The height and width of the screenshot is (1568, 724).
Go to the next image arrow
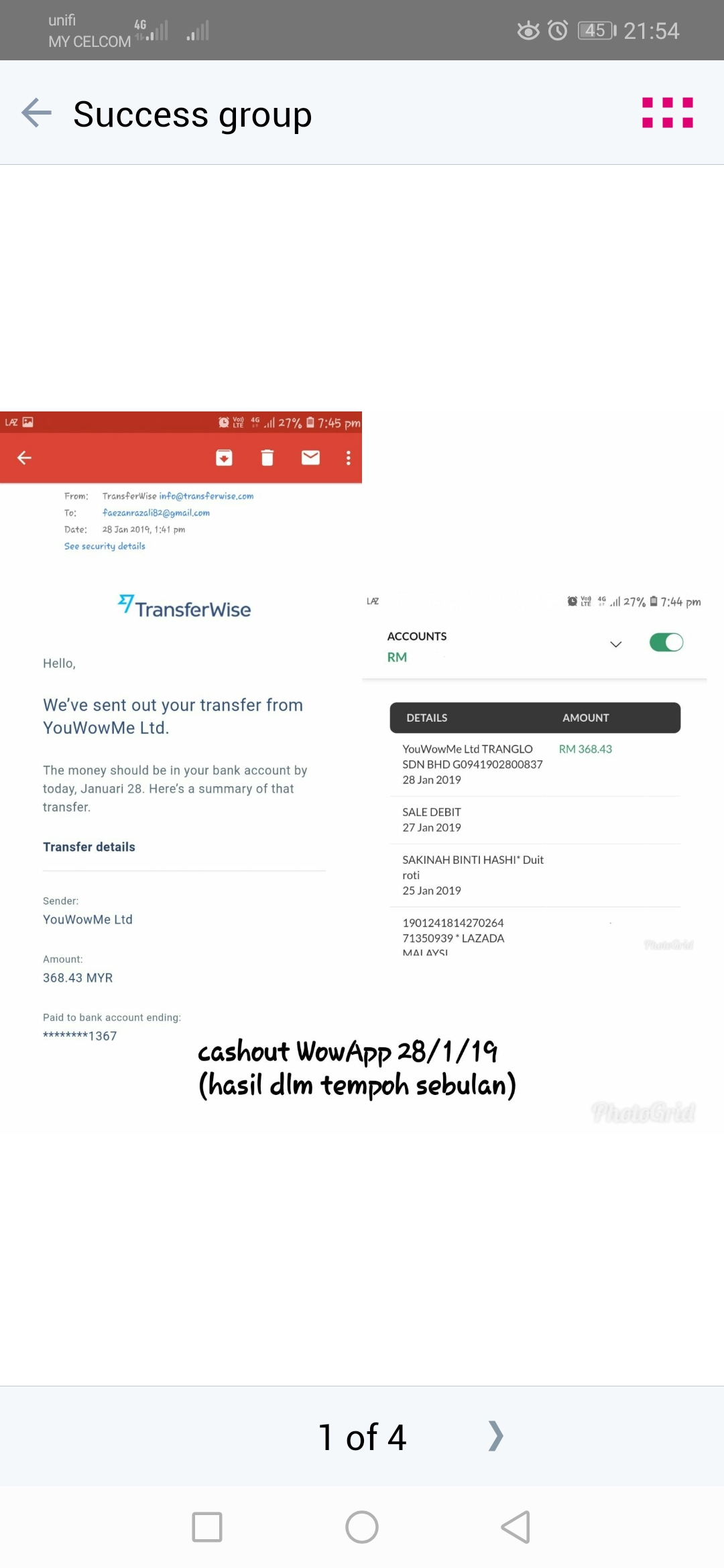coord(495,1436)
